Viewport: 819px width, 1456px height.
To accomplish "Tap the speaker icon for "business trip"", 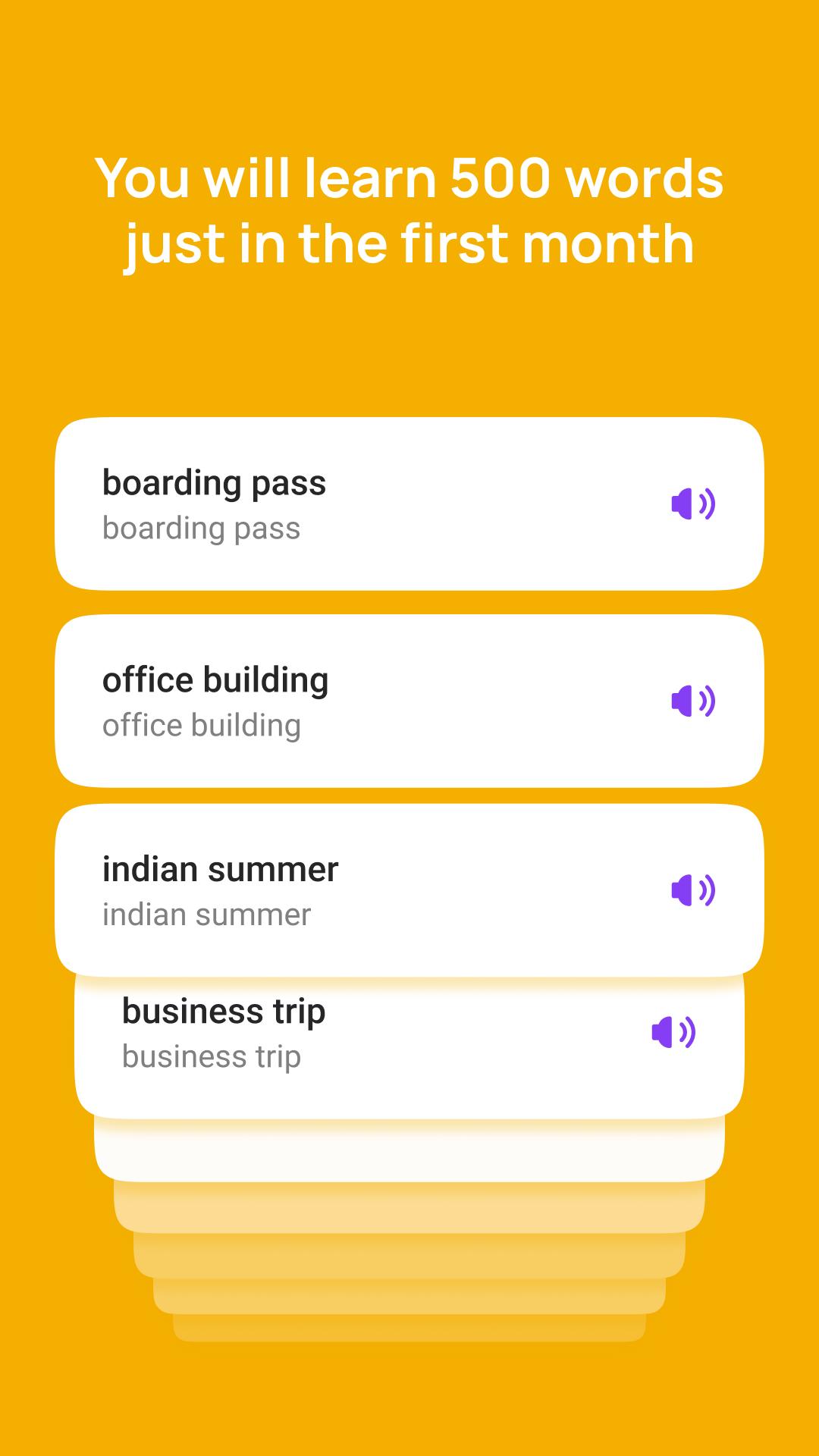I will coord(673,1033).
